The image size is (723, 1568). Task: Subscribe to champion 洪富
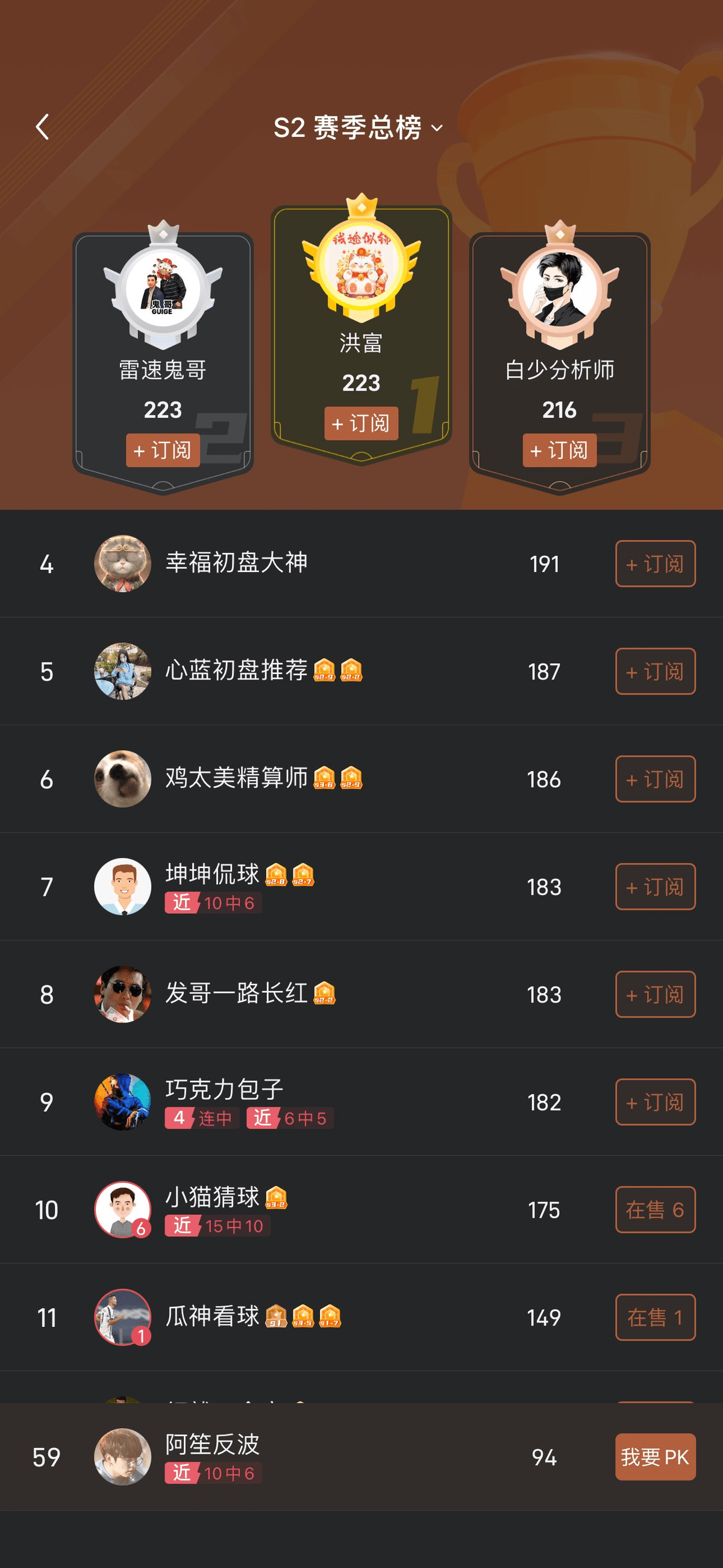360,423
